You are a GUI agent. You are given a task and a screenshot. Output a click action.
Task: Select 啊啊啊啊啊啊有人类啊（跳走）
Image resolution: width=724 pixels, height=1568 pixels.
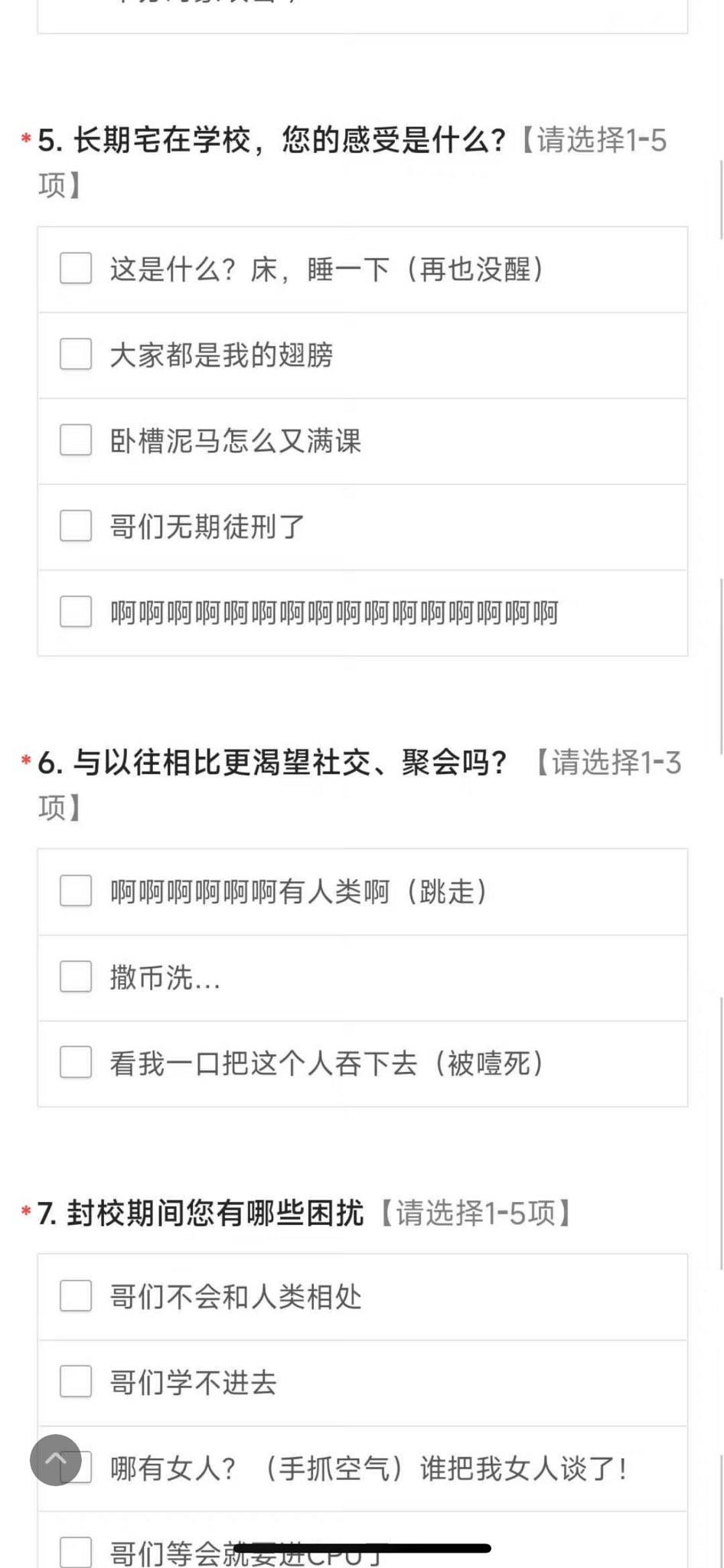click(76, 891)
